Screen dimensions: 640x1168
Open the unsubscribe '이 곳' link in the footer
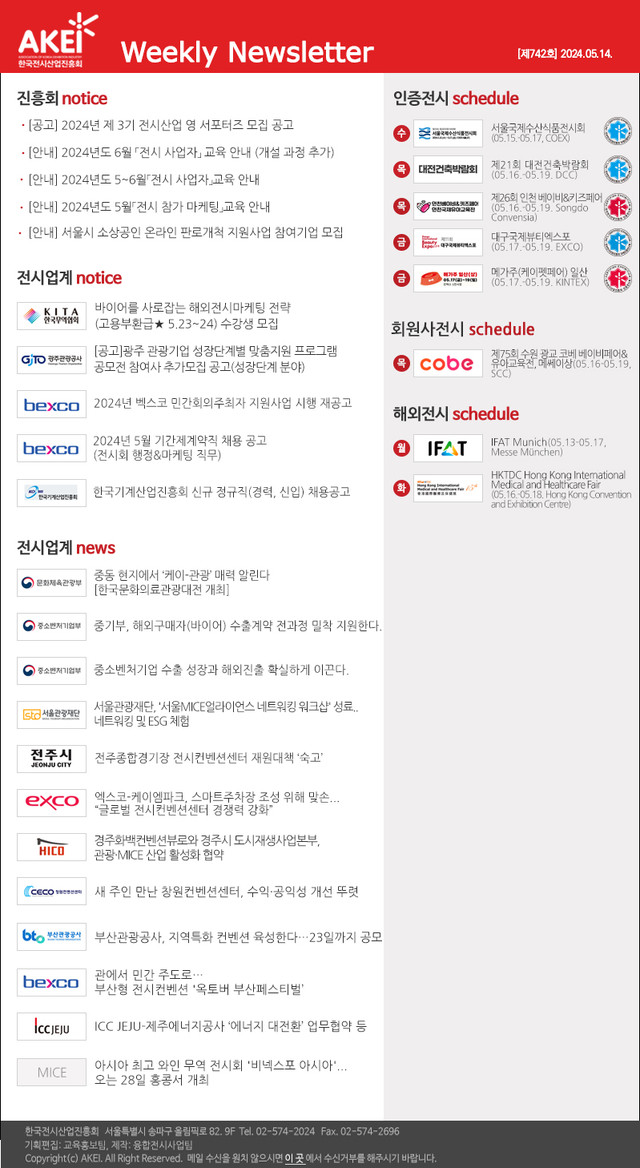click(x=294, y=1157)
